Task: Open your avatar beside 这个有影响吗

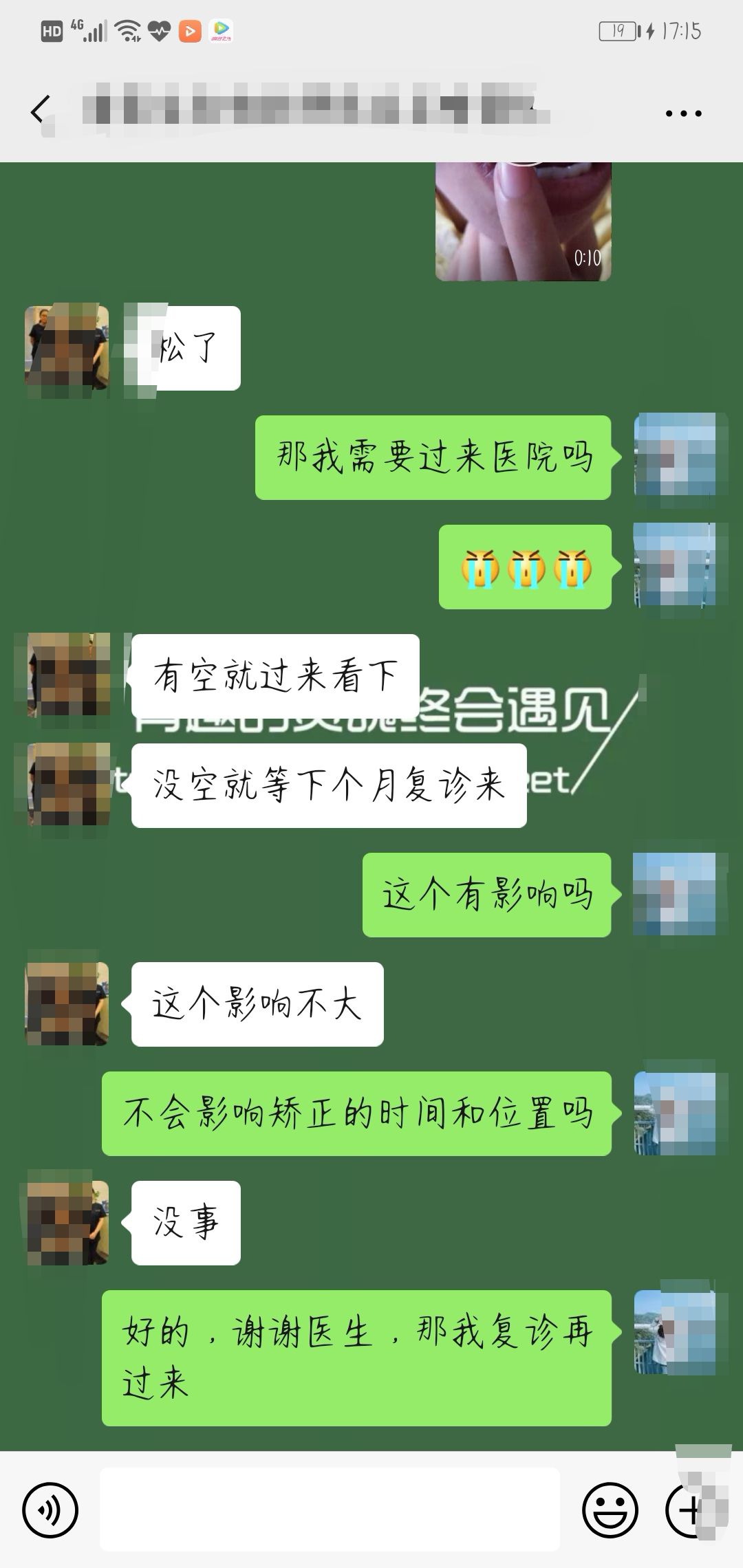Action: (674, 894)
